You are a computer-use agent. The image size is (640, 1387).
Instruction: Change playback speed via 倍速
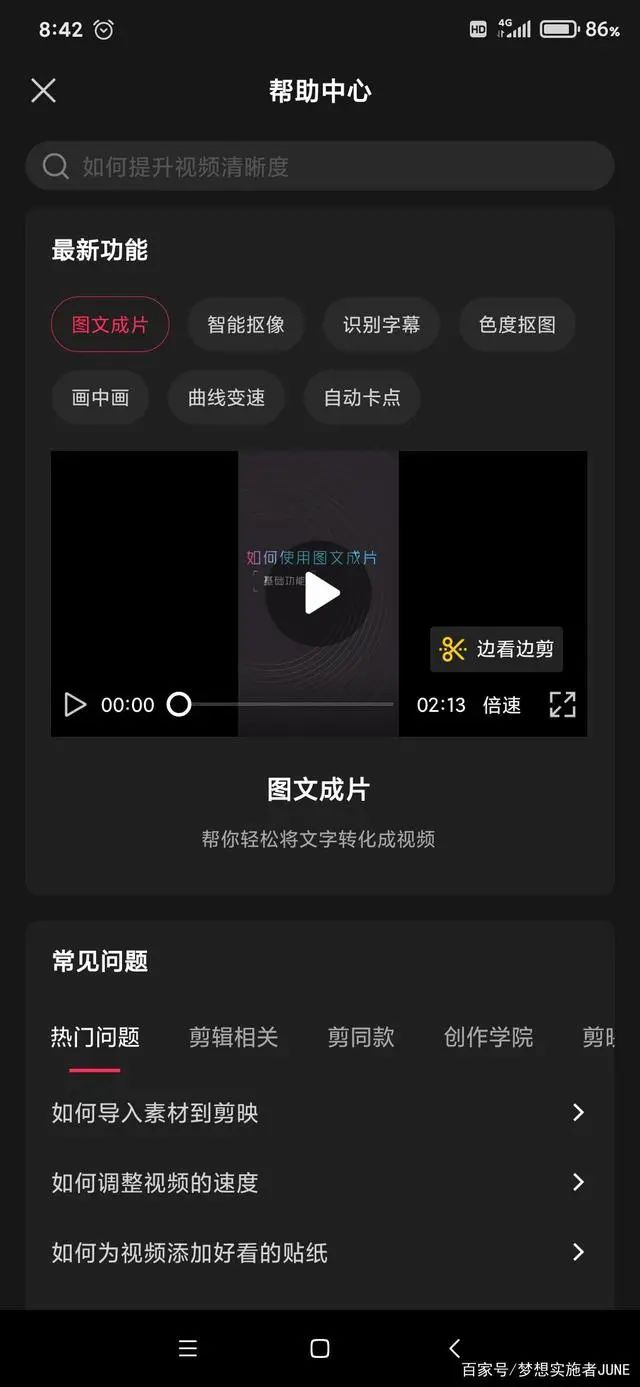coord(502,705)
